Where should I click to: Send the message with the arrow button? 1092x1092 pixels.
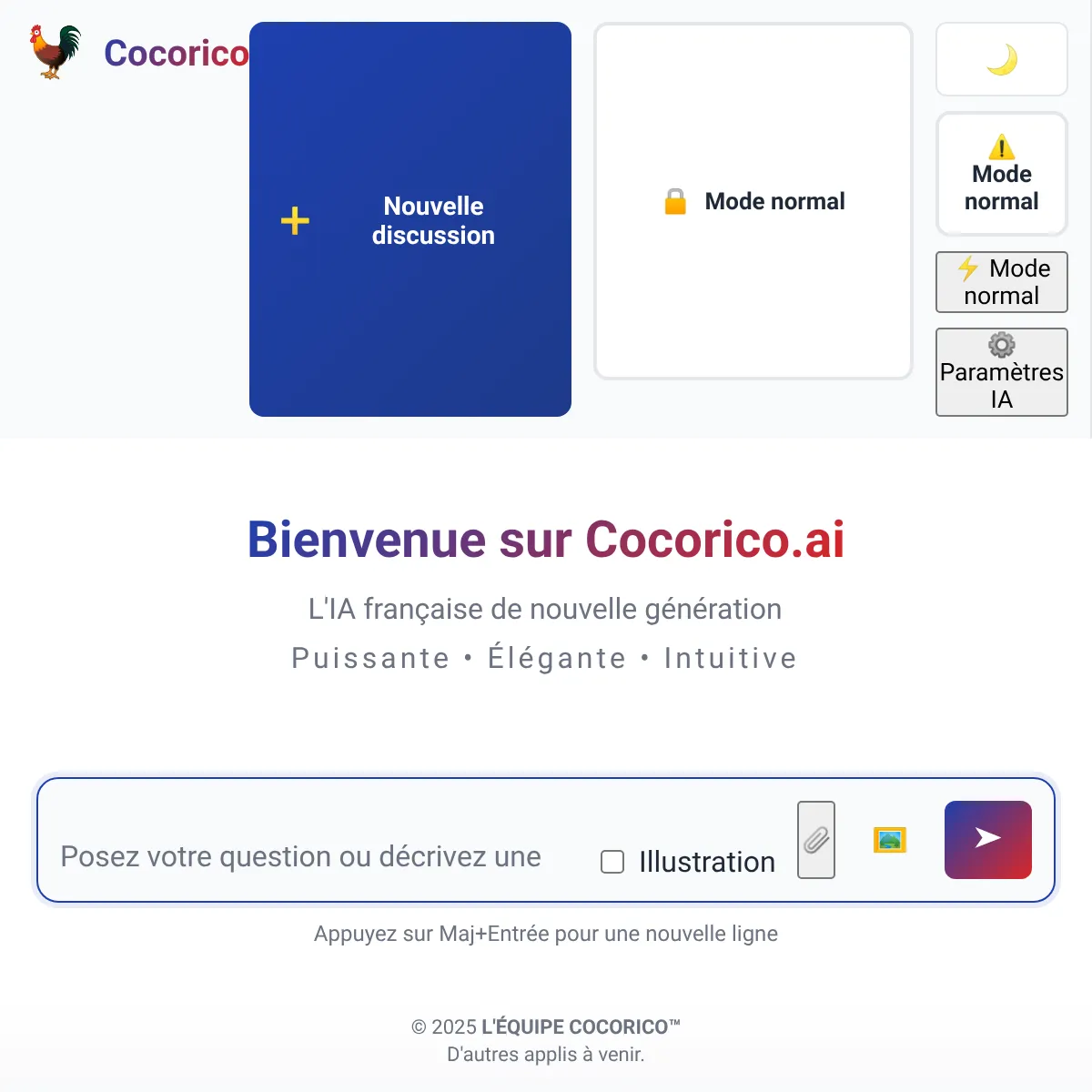tap(988, 840)
